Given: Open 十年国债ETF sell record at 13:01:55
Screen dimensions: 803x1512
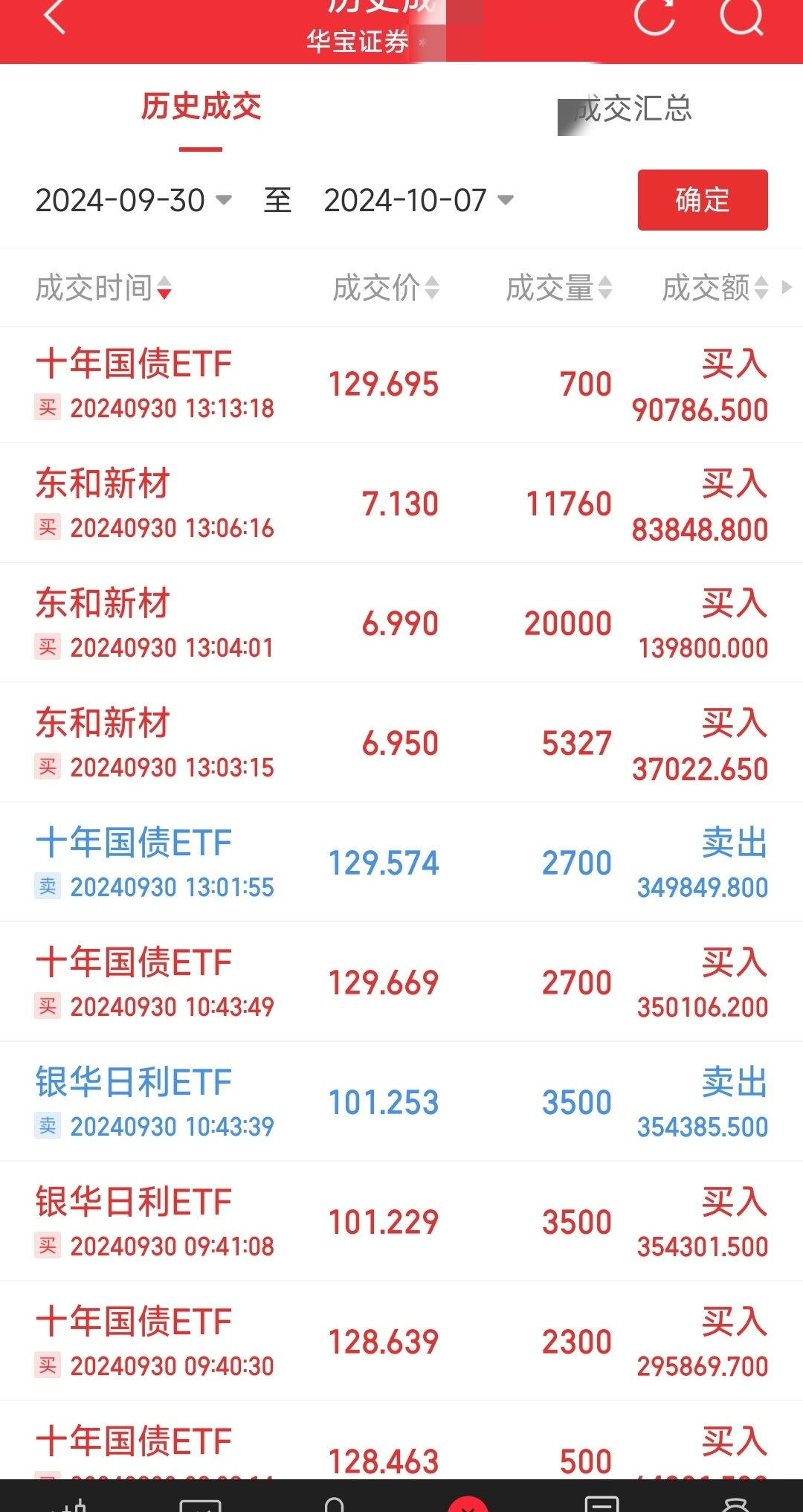Looking at the screenshot, I should coord(401,863).
